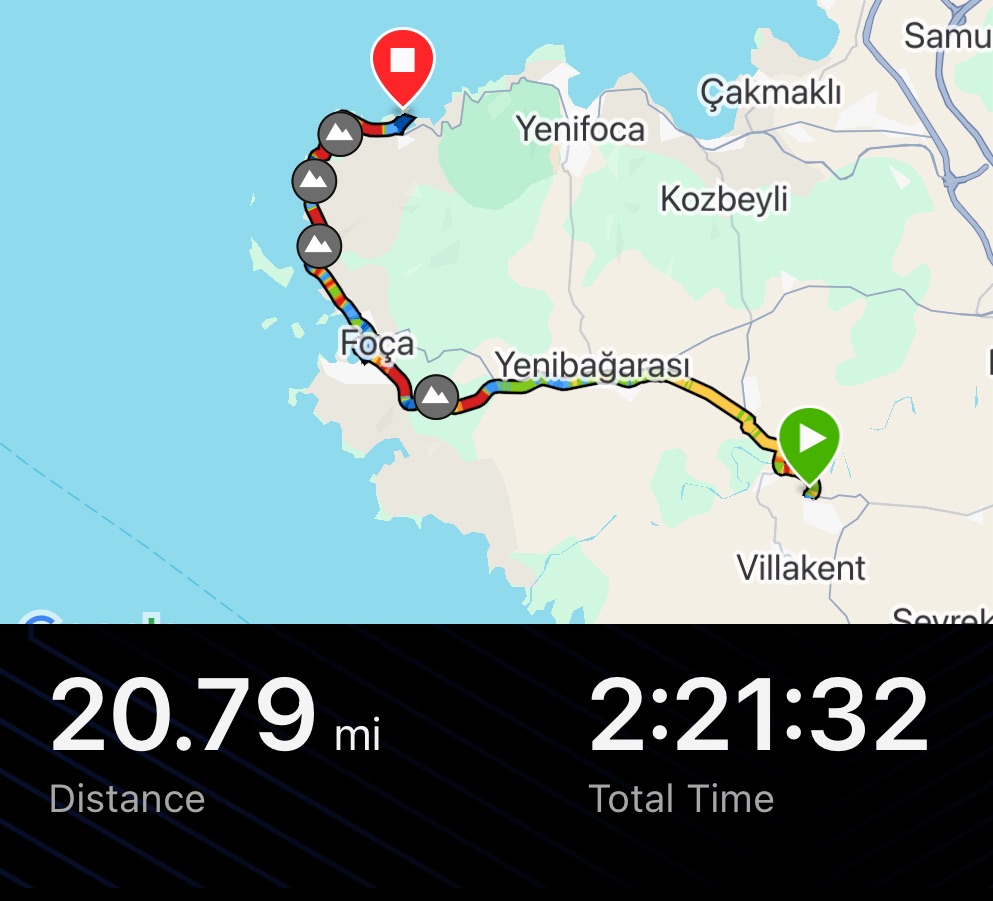The width and height of the screenshot is (993, 901).
Task: Open the climb marker nearest Foça label
Action: pos(435,397)
